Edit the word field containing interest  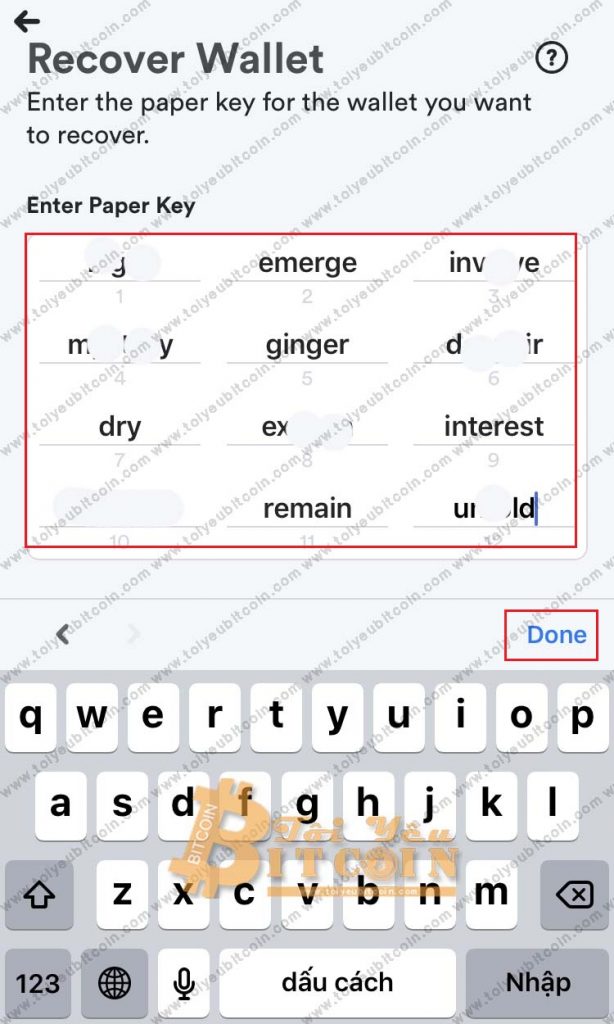click(x=494, y=427)
